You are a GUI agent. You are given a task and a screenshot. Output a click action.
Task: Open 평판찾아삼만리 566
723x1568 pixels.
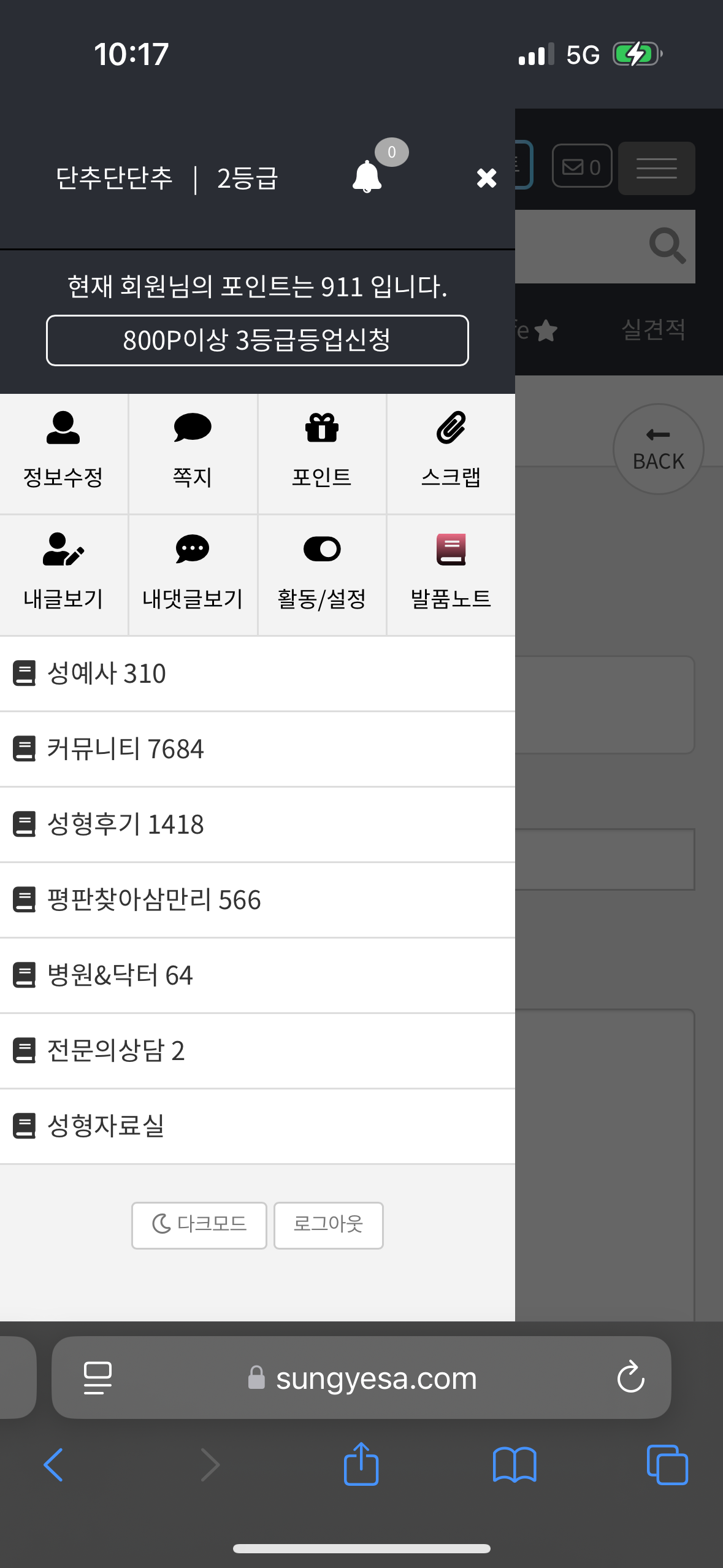tap(258, 900)
